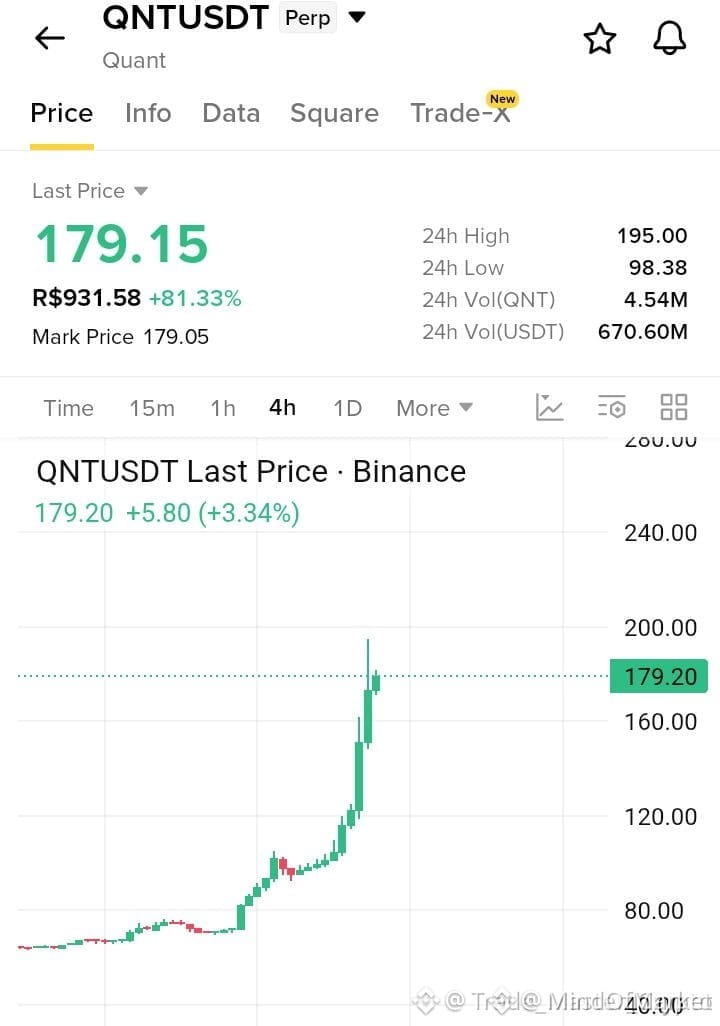Select the Time chart interval
Screen dimensions: 720x1026
(x=69, y=408)
